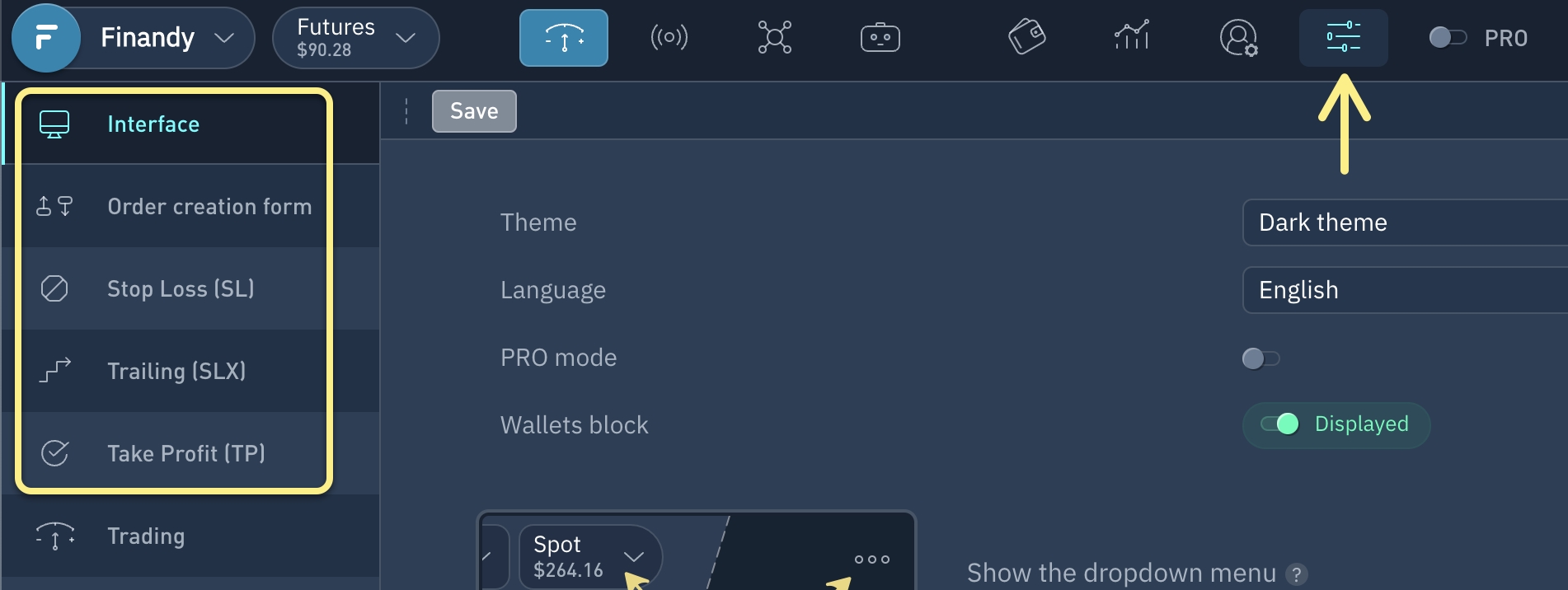This screenshot has width=1568, height=590.
Task: Open the signals broadcast icon
Action: click(669, 38)
